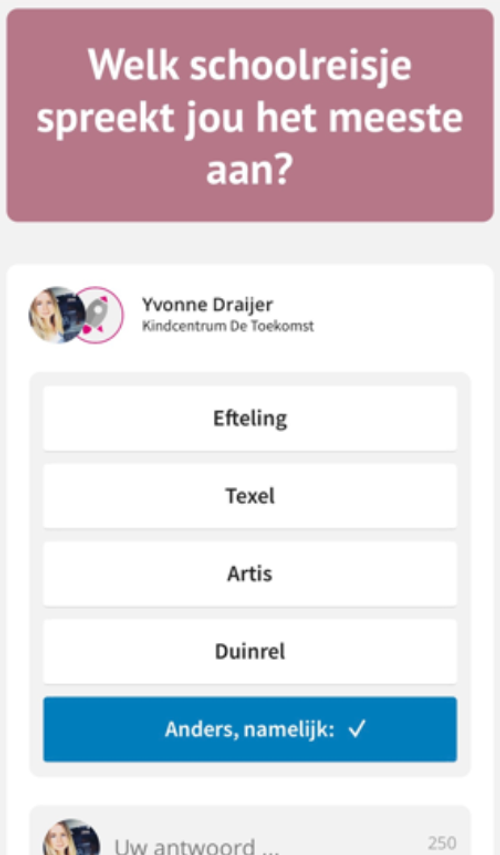Tap the 'Uw antwoord' text field
The height and width of the screenshot is (855, 500).
pyautogui.click(x=267, y=844)
